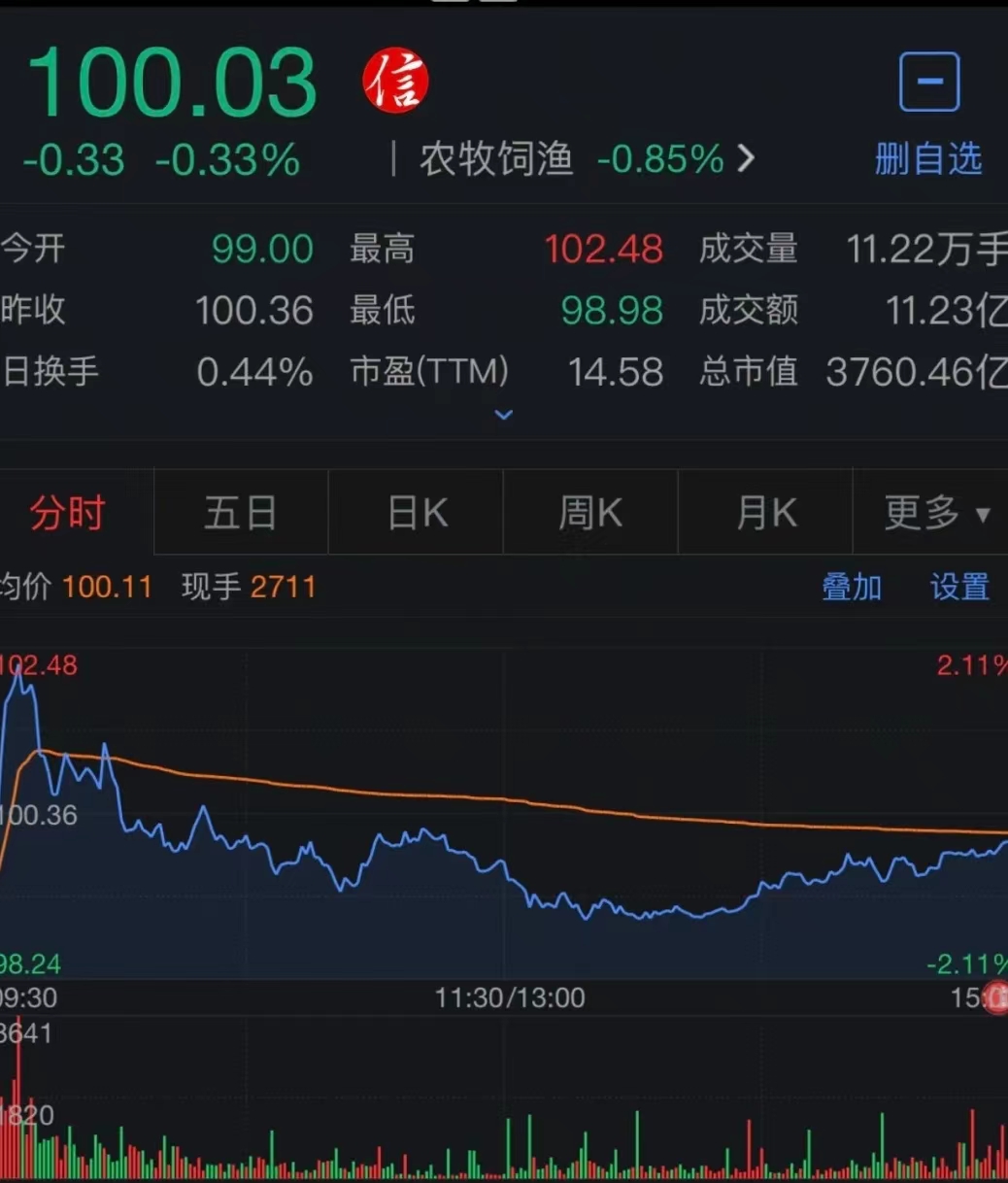The height and width of the screenshot is (1183, 1008).
Task: Expand more stock details via blue down chevron
Action: coord(503,415)
